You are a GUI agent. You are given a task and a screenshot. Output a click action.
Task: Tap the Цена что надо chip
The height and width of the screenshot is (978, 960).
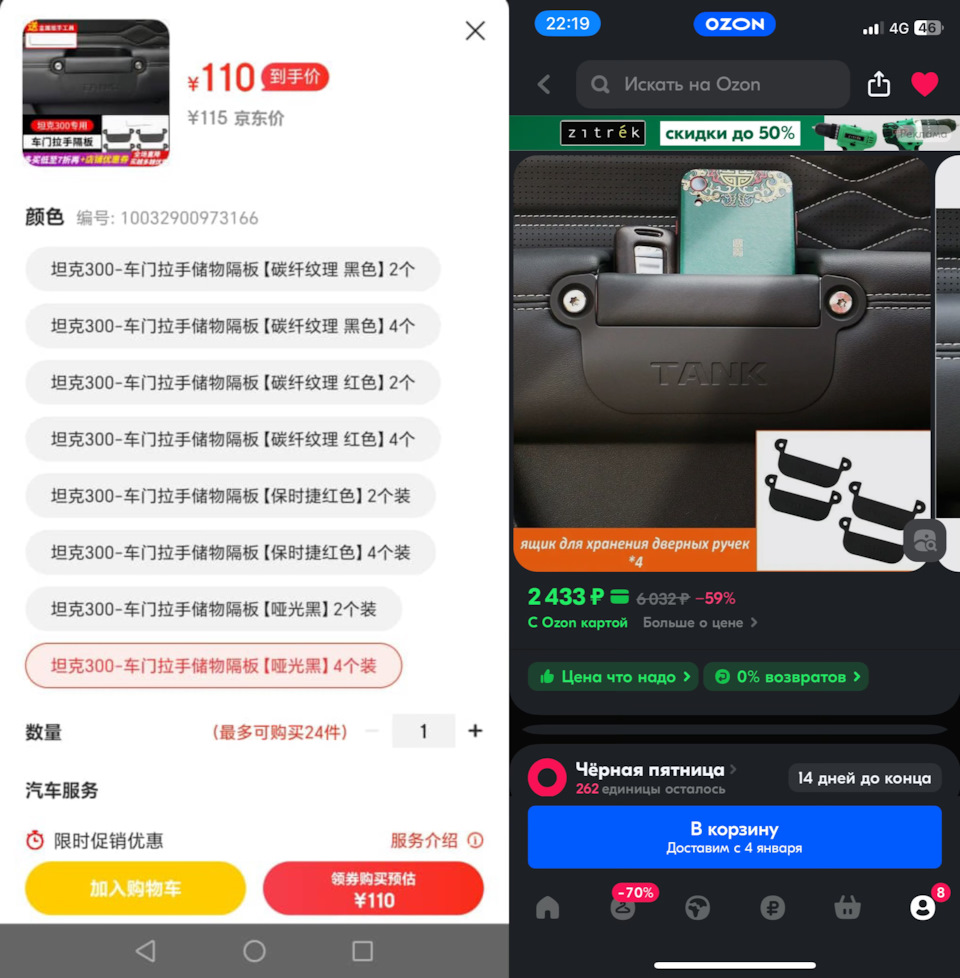pos(614,677)
